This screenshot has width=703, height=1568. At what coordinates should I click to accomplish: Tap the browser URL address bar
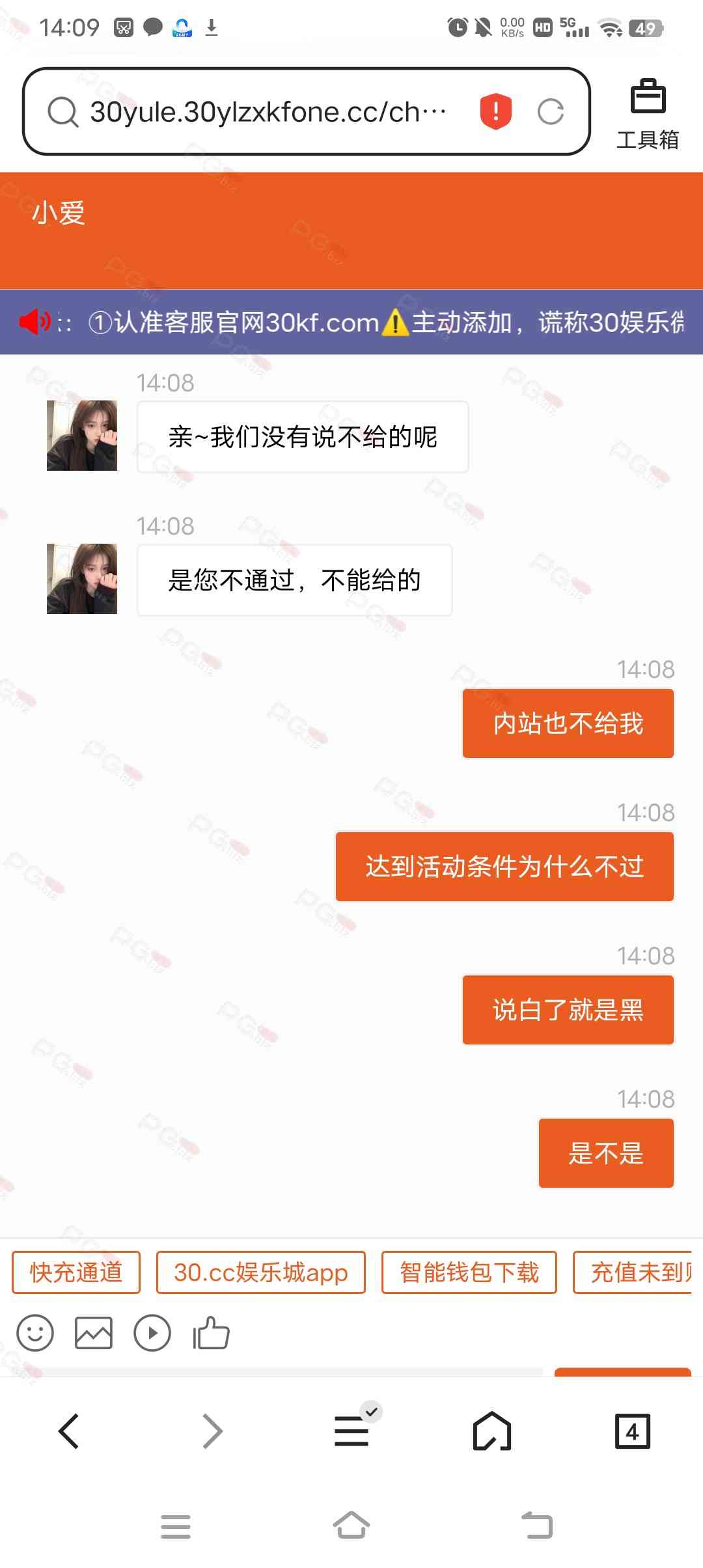point(267,112)
